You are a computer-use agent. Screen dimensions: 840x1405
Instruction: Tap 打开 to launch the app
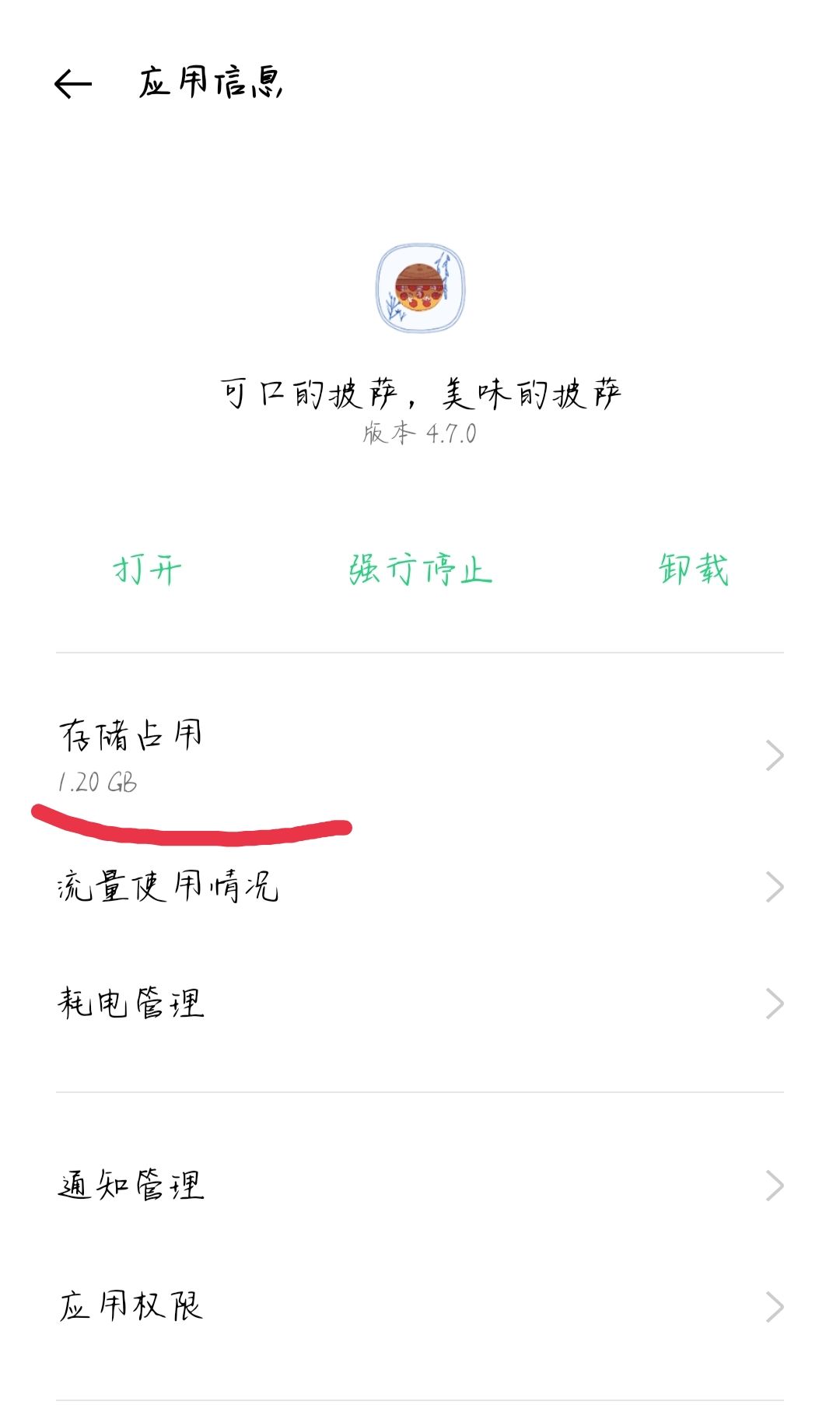(x=147, y=569)
